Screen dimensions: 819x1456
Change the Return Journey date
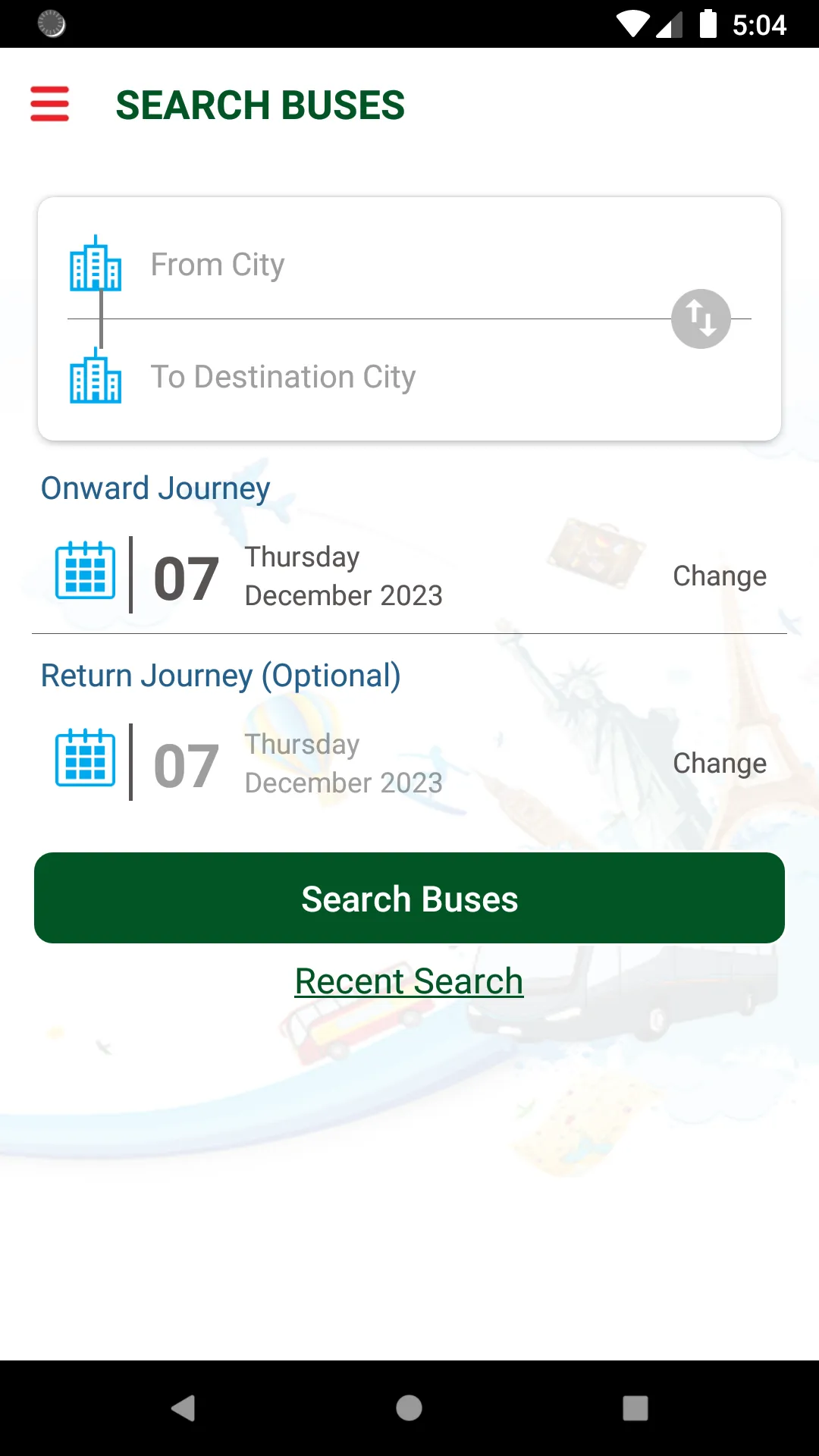click(x=720, y=764)
